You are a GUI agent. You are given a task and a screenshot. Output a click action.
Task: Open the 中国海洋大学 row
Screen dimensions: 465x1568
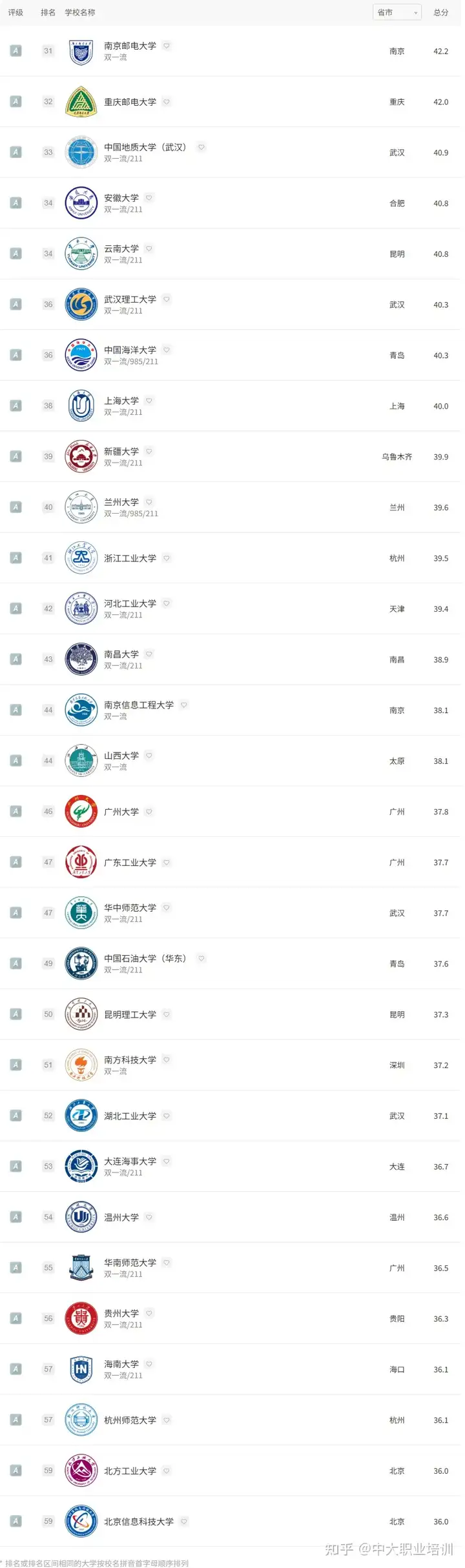click(130, 350)
